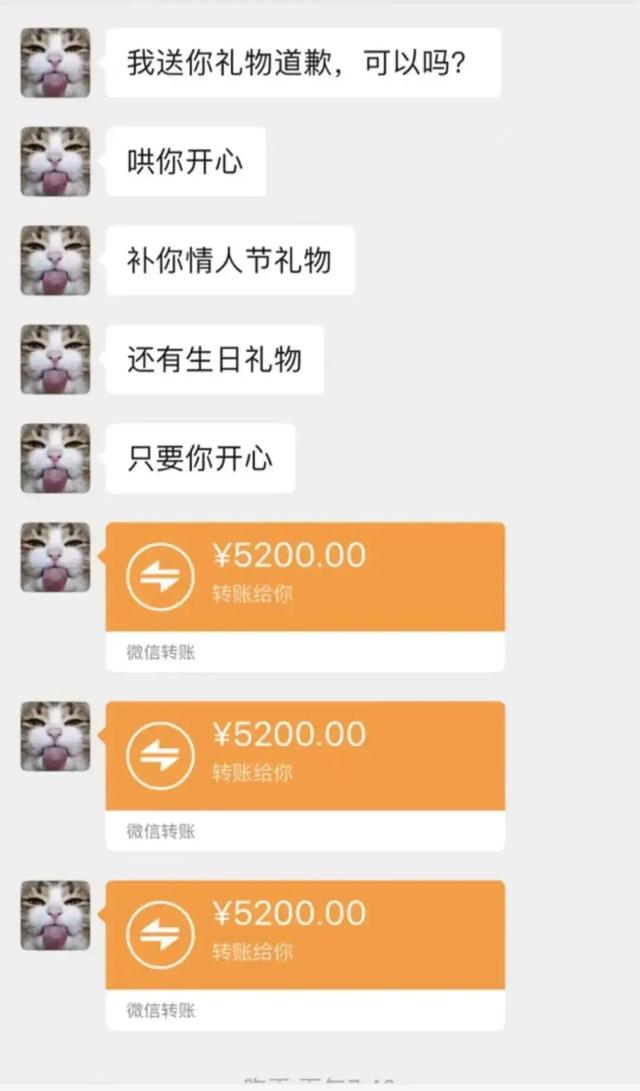This screenshot has height=1091, width=640.
Task: Open the avatar next to "我送你礼物道歉，可以吗？"
Action: click(56, 62)
